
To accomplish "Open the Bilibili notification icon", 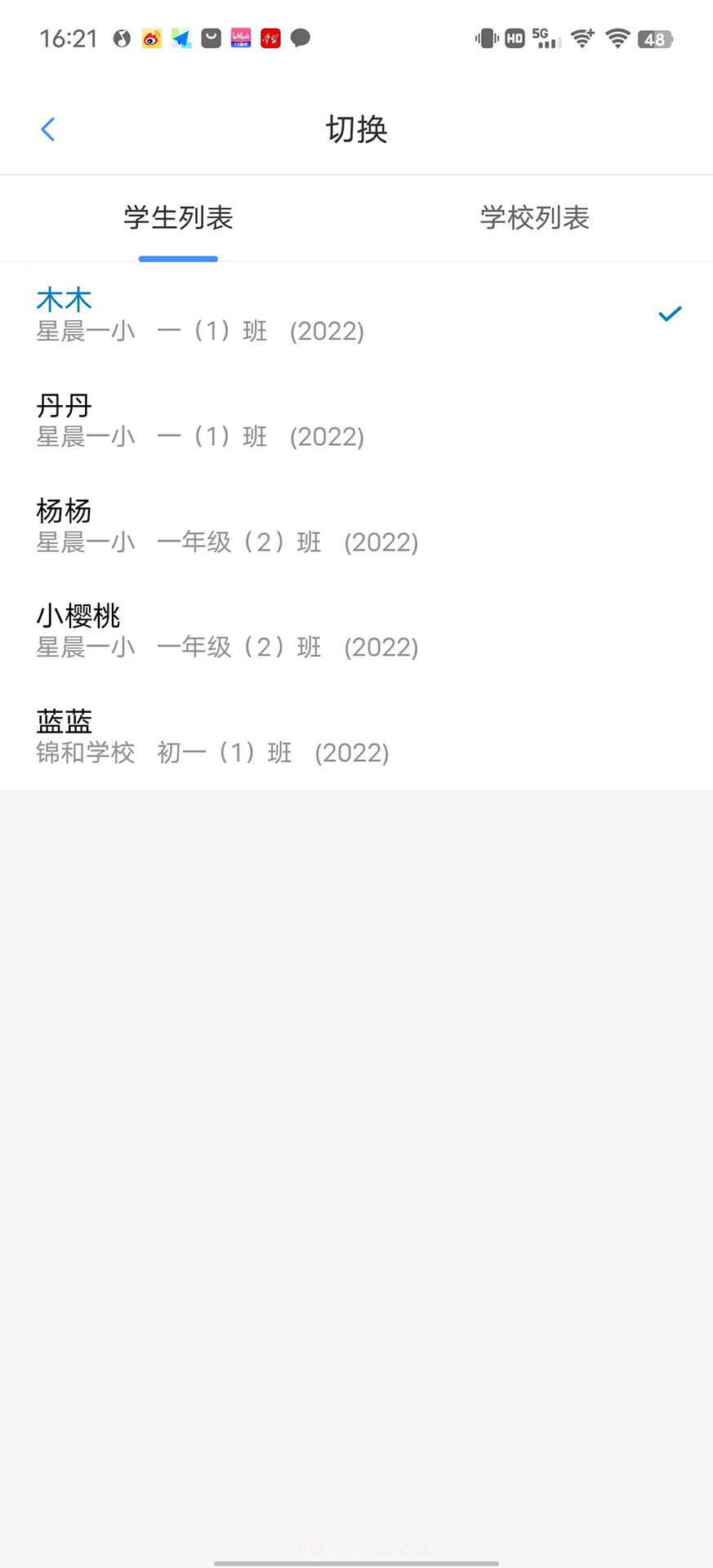I will point(239,38).
